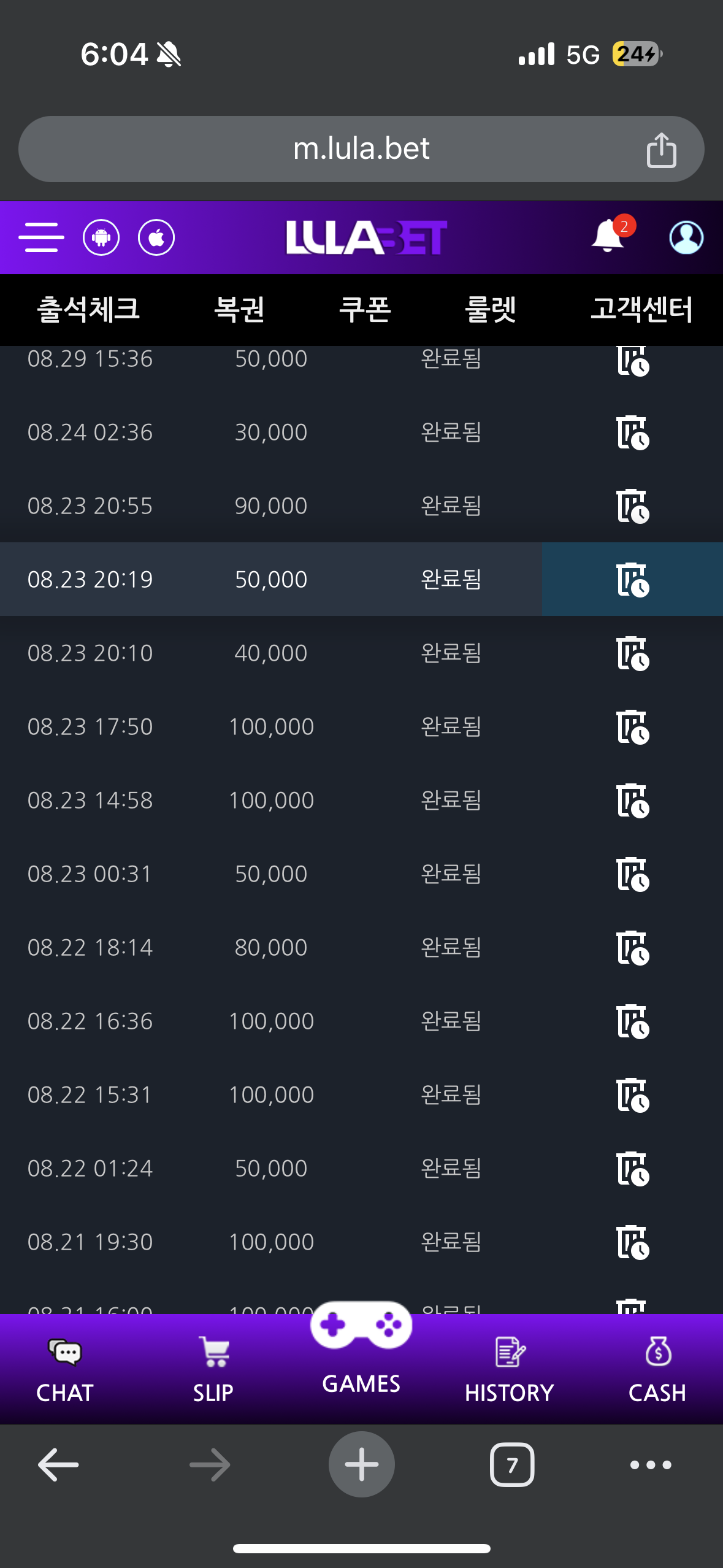
Task: Delete the 08.23 20:19 history entry
Action: [x=632, y=580]
